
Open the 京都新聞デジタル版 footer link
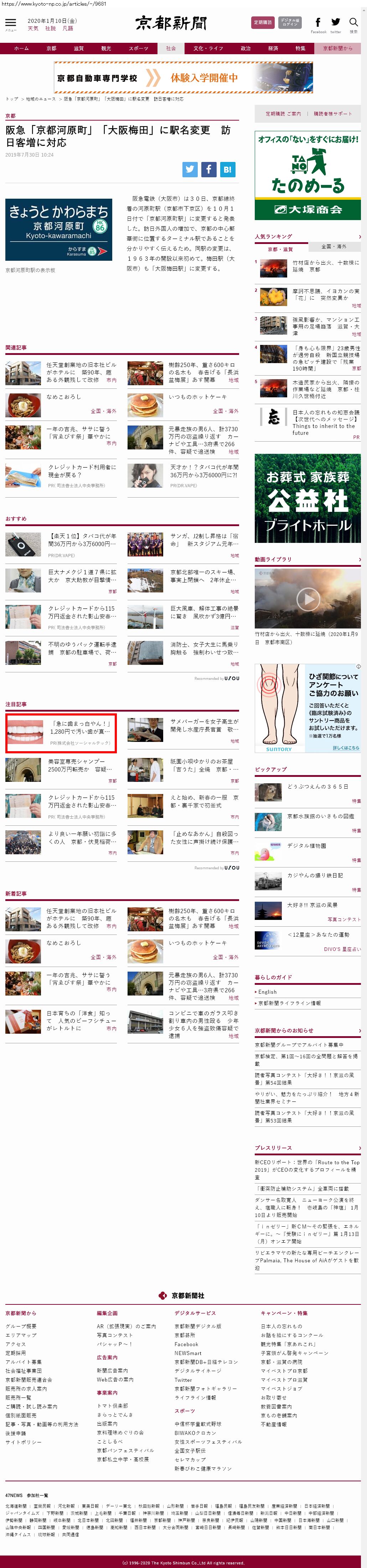pyautogui.click(x=197, y=1326)
